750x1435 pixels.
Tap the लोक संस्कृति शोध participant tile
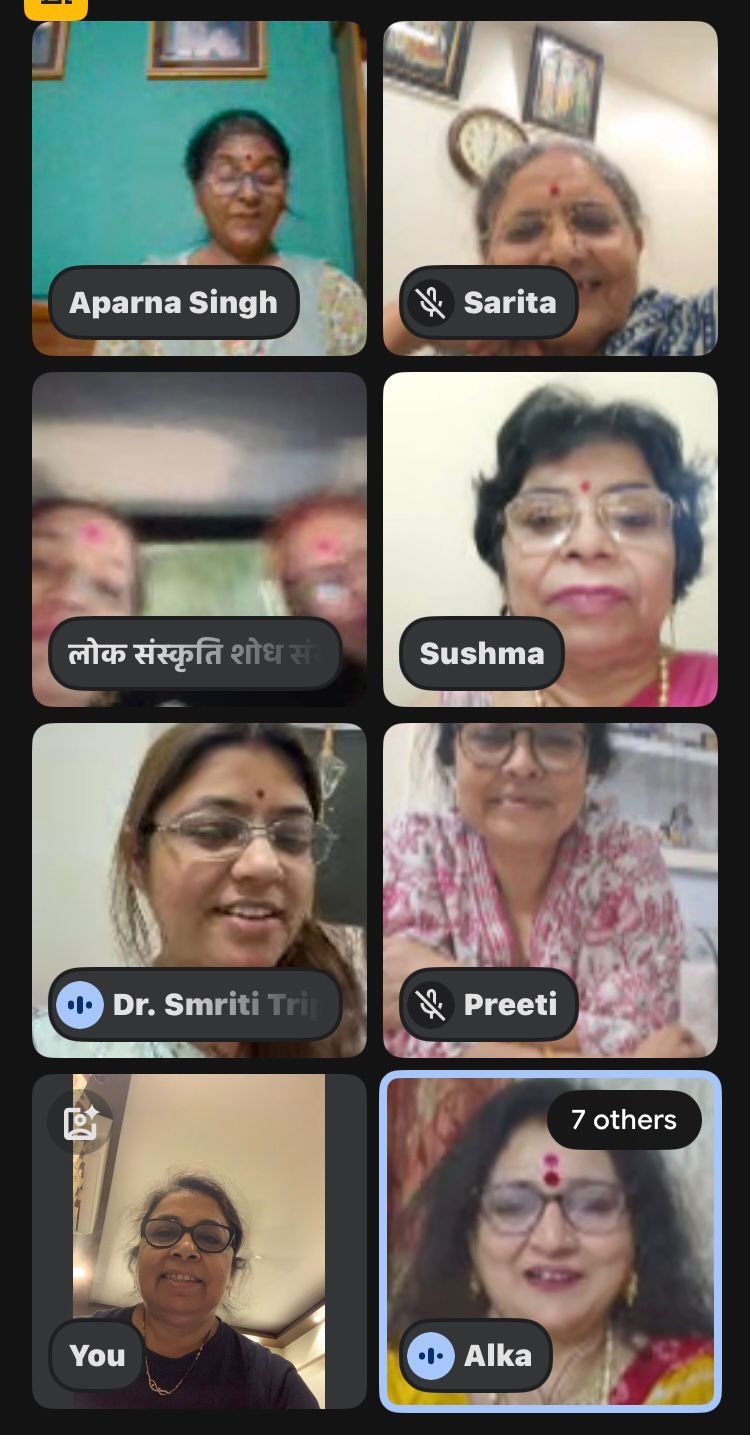pyautogui.click(x=199, y=520)
